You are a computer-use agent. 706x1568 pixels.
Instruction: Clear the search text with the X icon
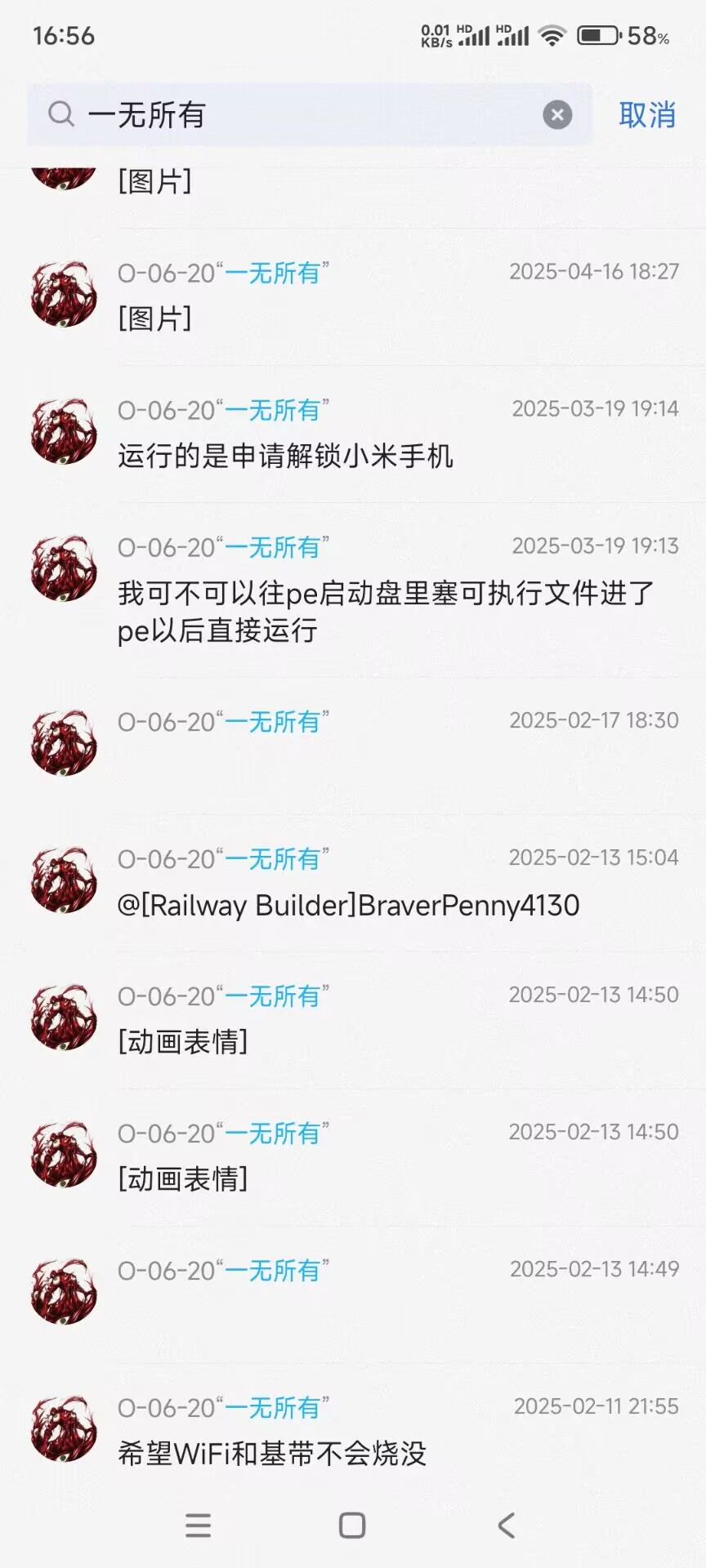(557, 115)
